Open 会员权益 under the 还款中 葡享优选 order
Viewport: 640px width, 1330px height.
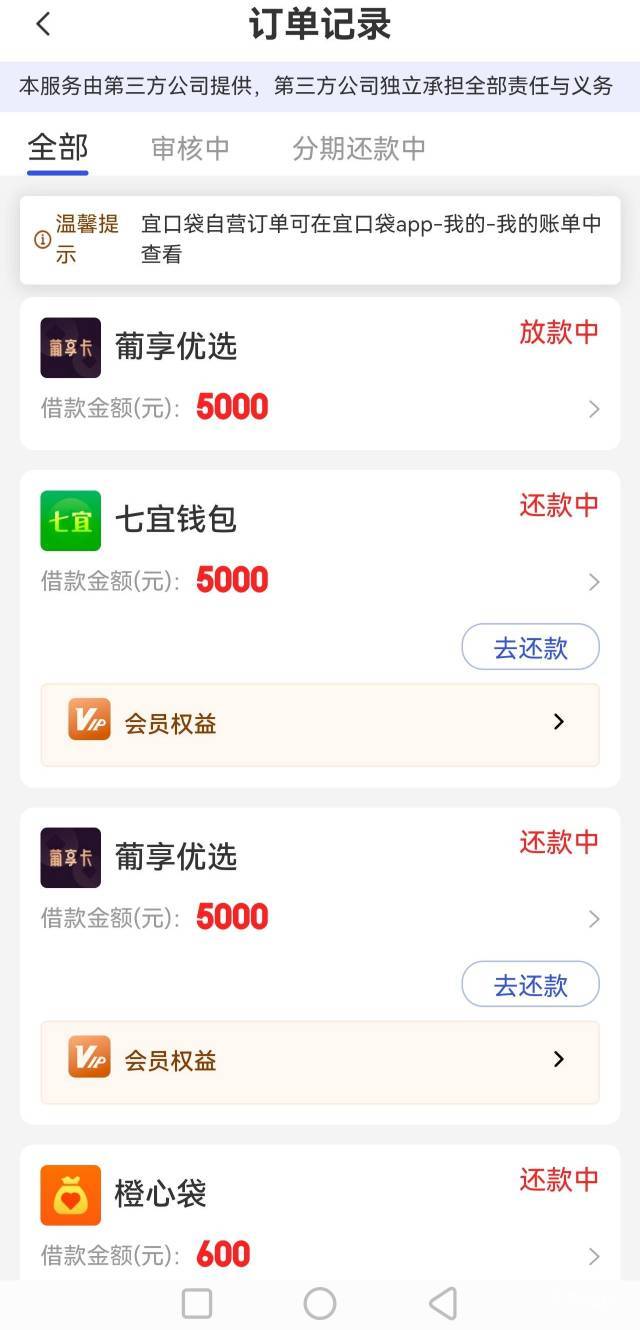(320, 1061)
